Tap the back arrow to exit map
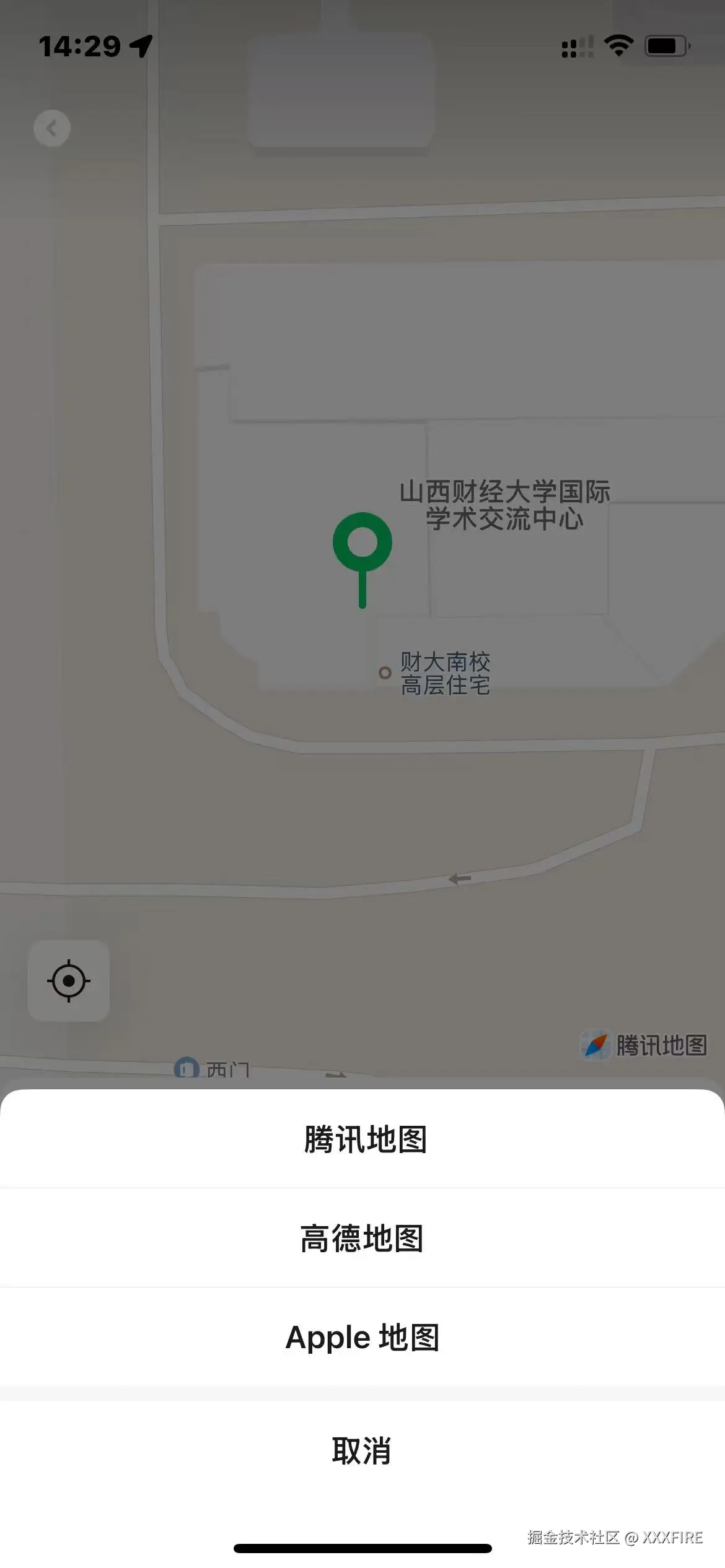725x1568 pixels. [52, 127]
